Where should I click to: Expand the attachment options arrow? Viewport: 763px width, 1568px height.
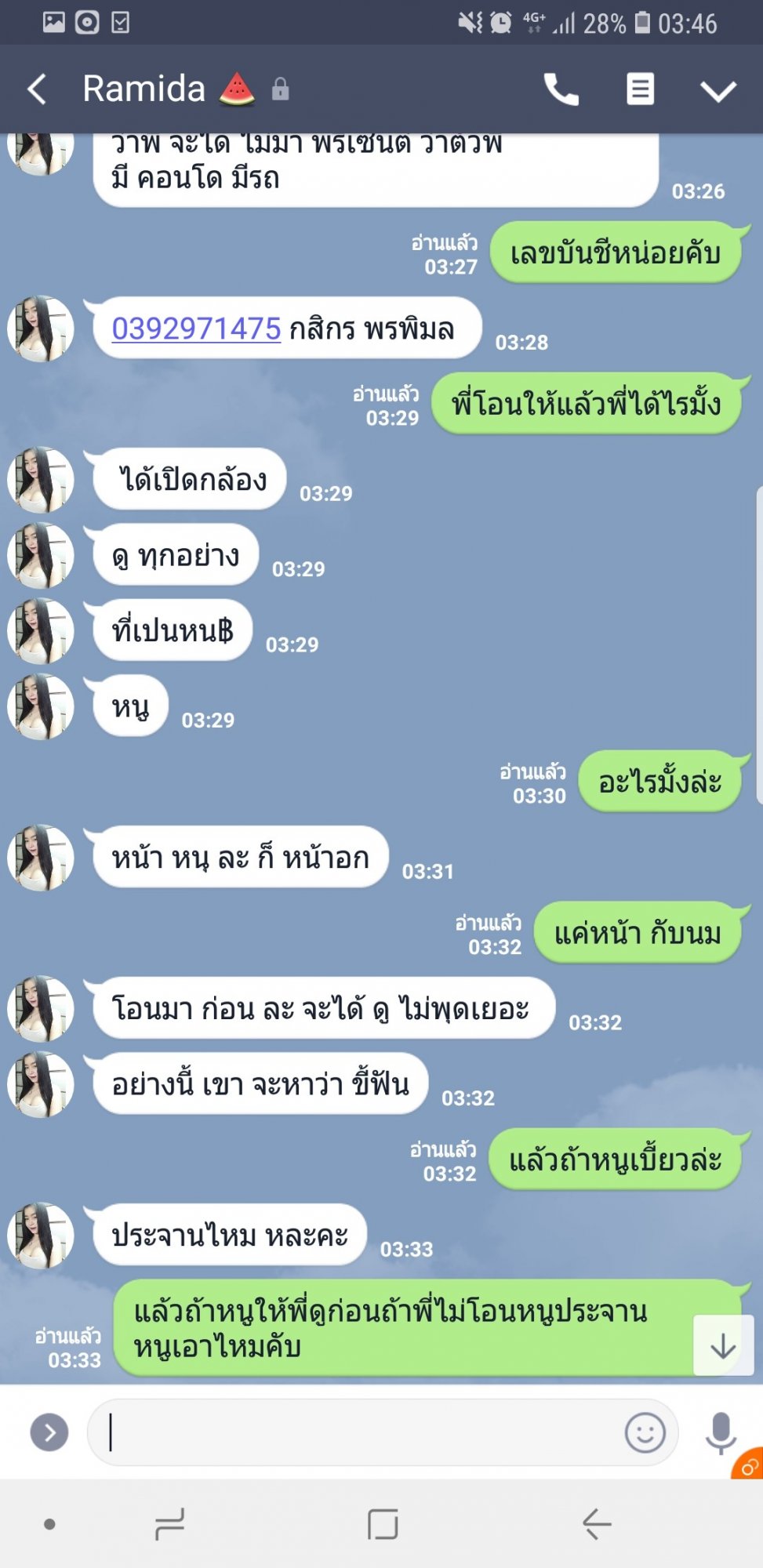coord(49,1432)
